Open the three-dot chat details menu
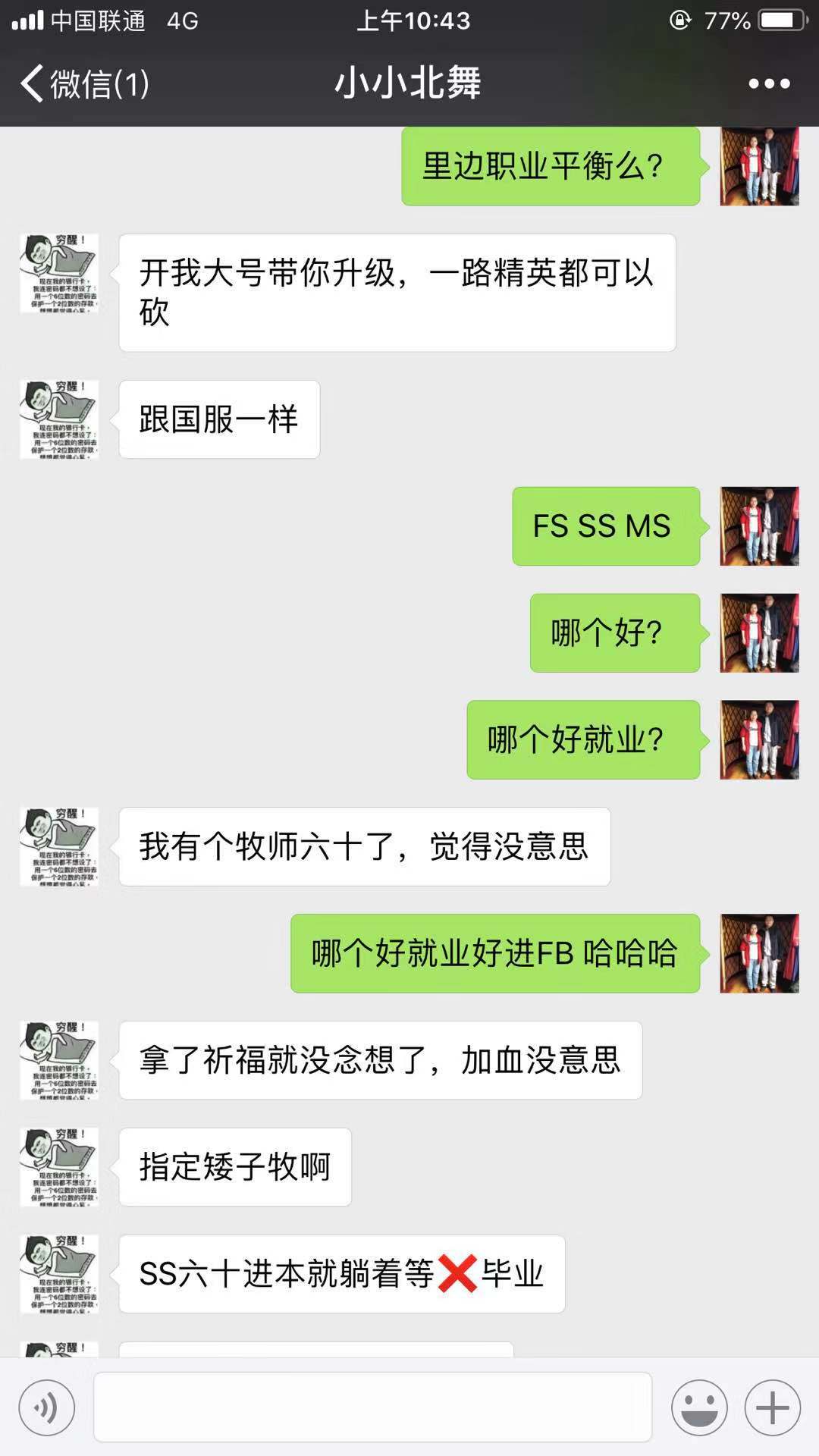Screen dimensions: 819x1456 pos(769,83)
